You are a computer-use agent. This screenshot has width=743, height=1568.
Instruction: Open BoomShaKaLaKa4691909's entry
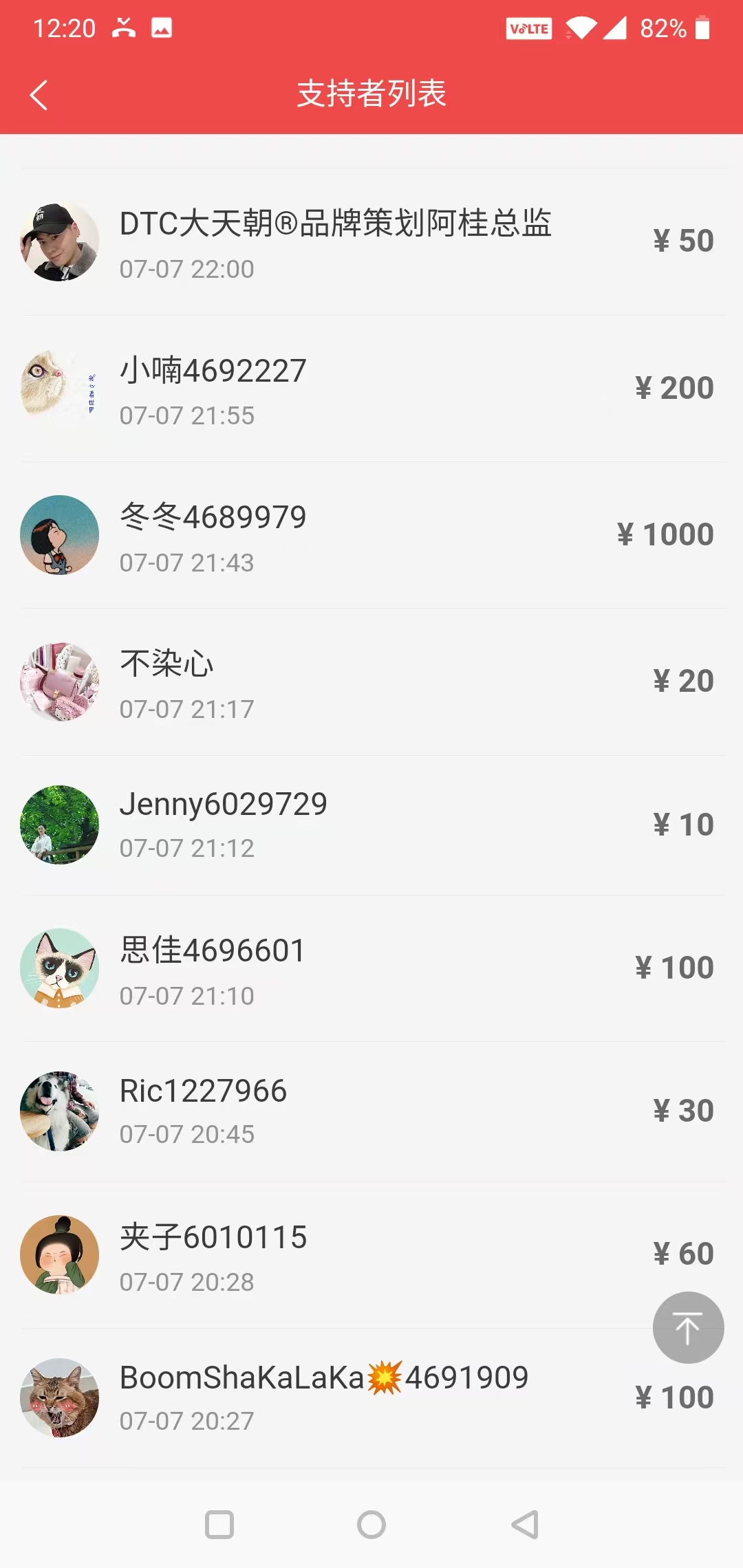pyautogui.click(x=323, y=1378)
